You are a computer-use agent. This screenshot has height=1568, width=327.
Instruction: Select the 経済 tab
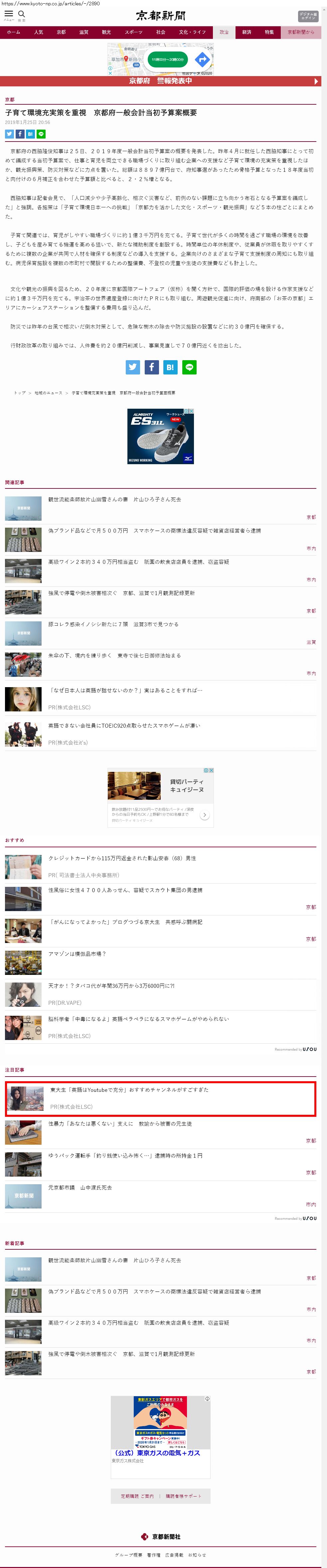click(x=246, y=32)
